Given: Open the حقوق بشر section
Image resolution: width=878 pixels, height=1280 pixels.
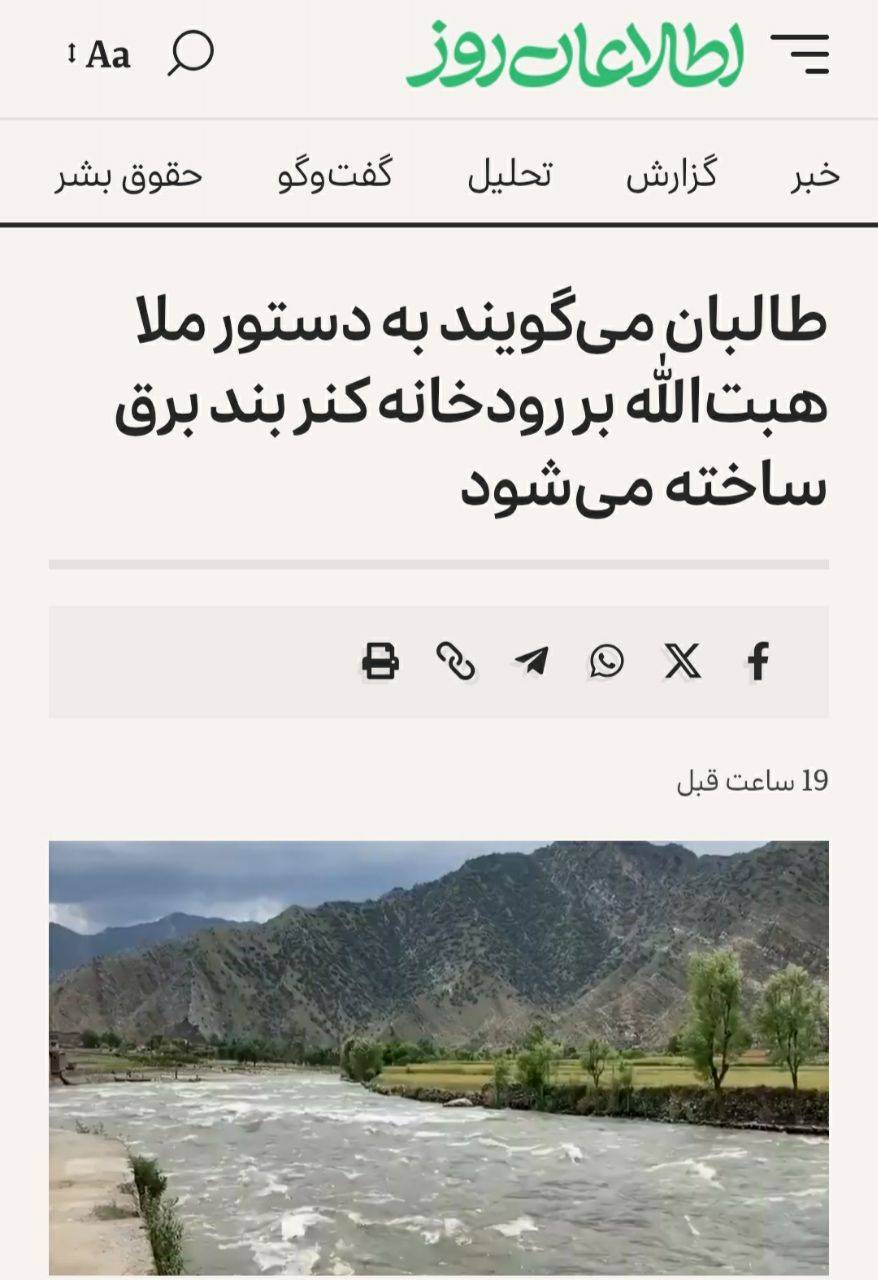Looking at the screenshot, I should click(129, 176).
